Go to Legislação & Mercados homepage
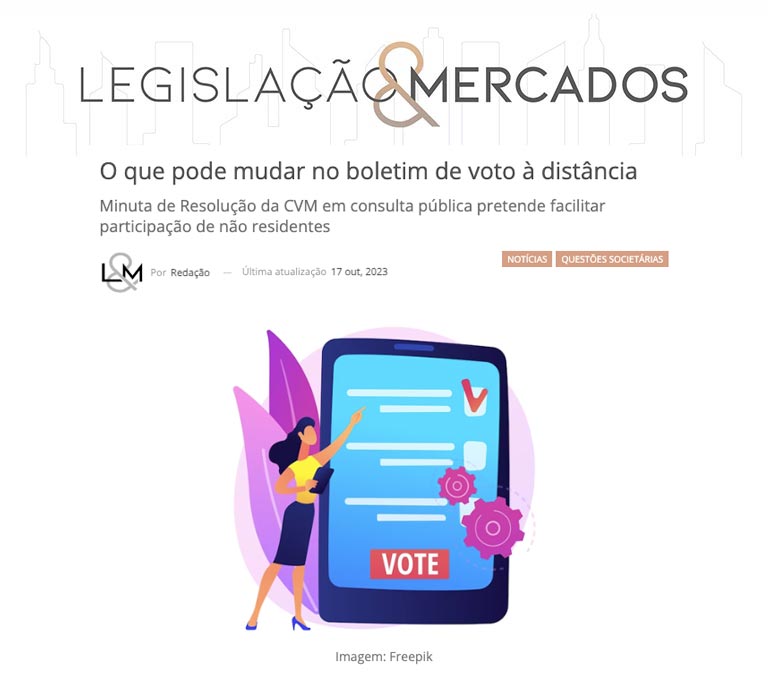 [384, 86]
